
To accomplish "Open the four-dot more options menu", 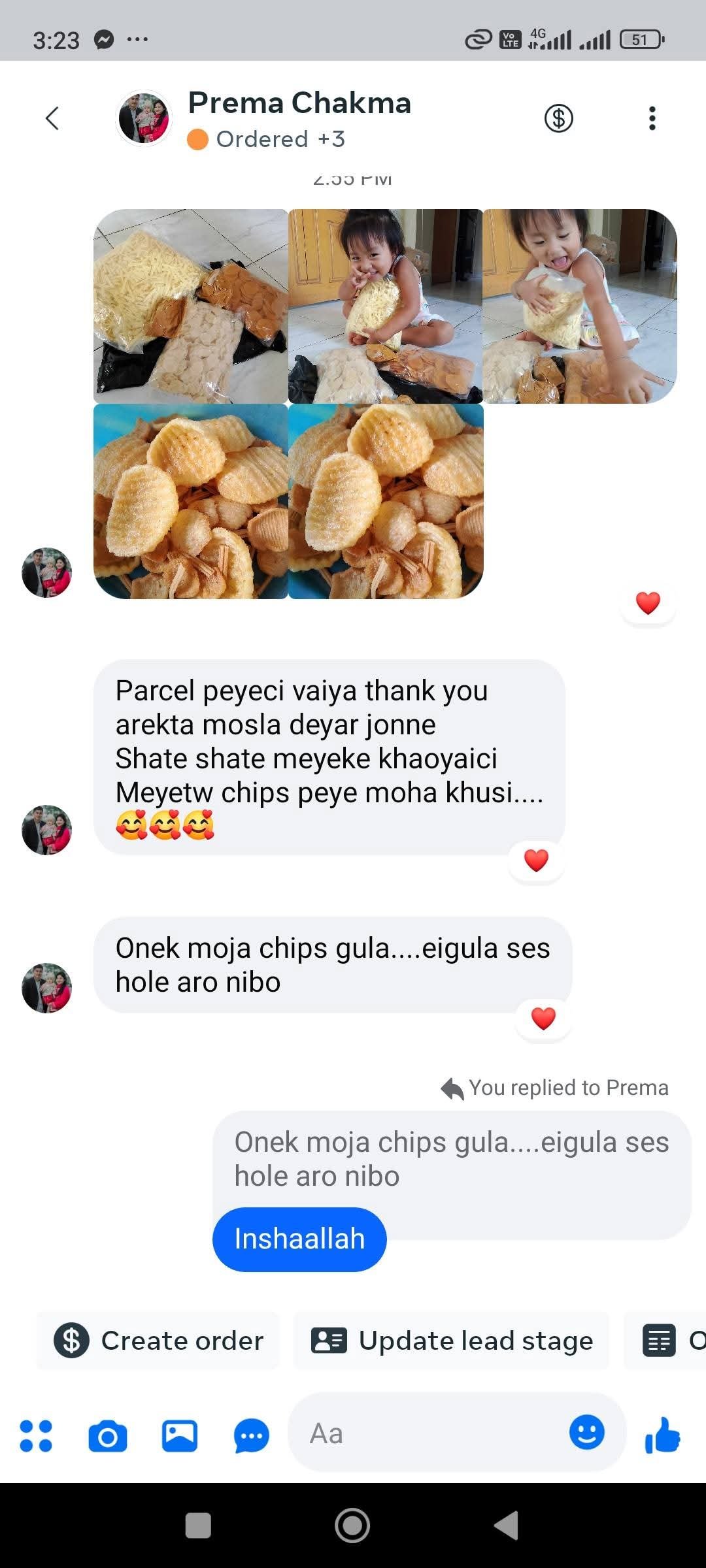I will pos(36,1436).
